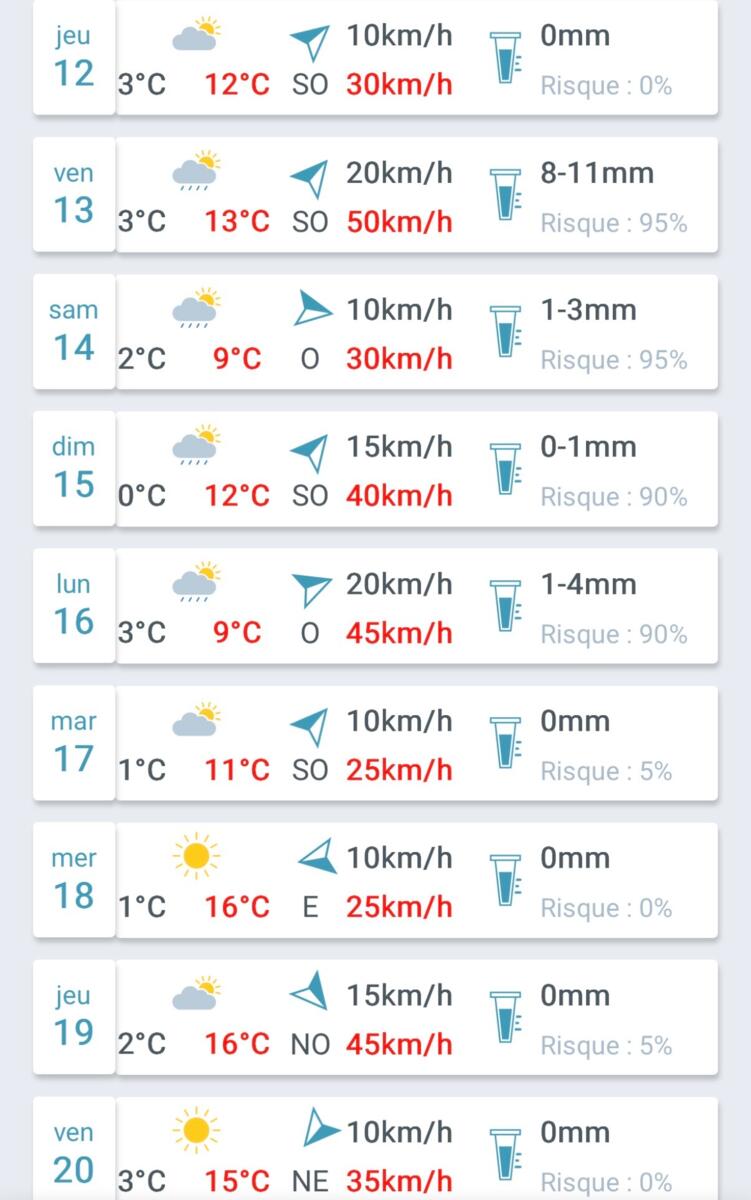This screenshot has height=1200, width=751.
Task: Tap the mar 17 forecast row
Action: 375,744
